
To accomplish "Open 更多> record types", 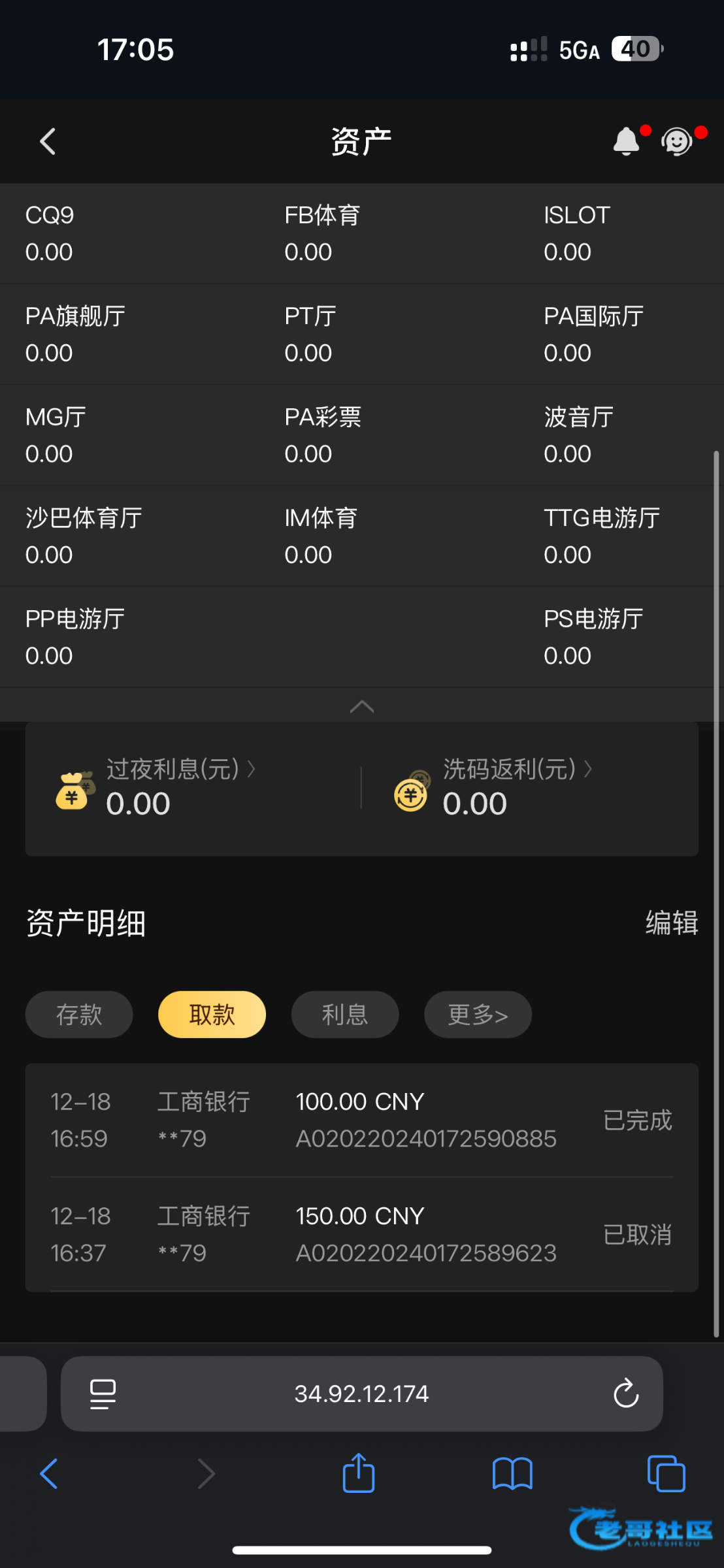I will point(478,1015).
